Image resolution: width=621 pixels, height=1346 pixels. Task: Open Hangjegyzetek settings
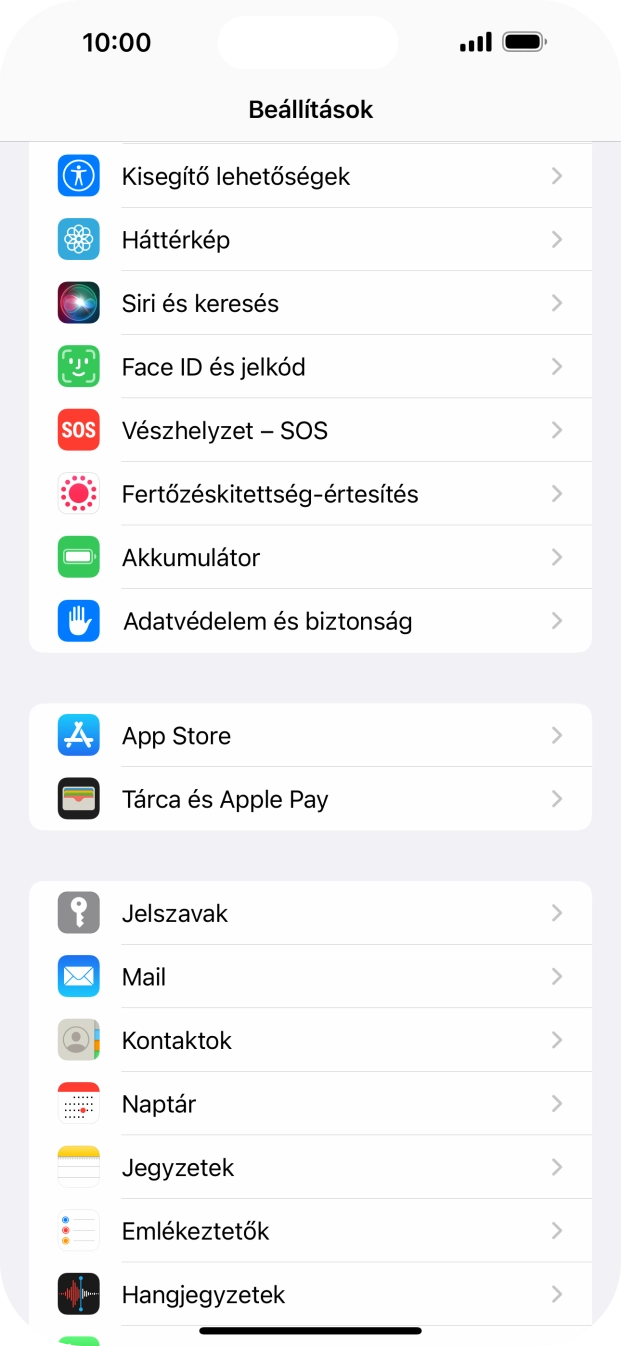point(310,1294)
